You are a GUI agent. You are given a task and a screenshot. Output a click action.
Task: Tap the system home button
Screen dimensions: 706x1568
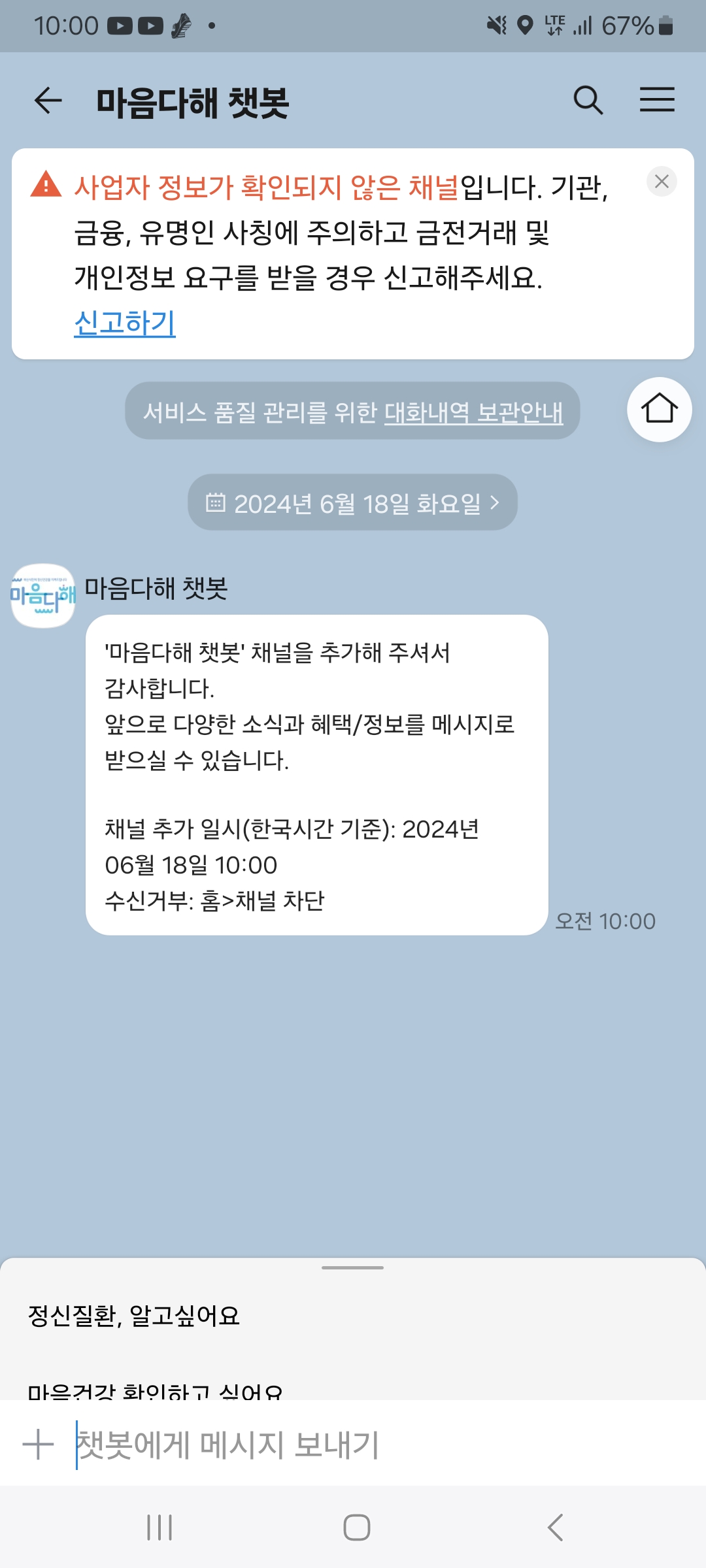pyautogui.click(x=356, y=1527)
